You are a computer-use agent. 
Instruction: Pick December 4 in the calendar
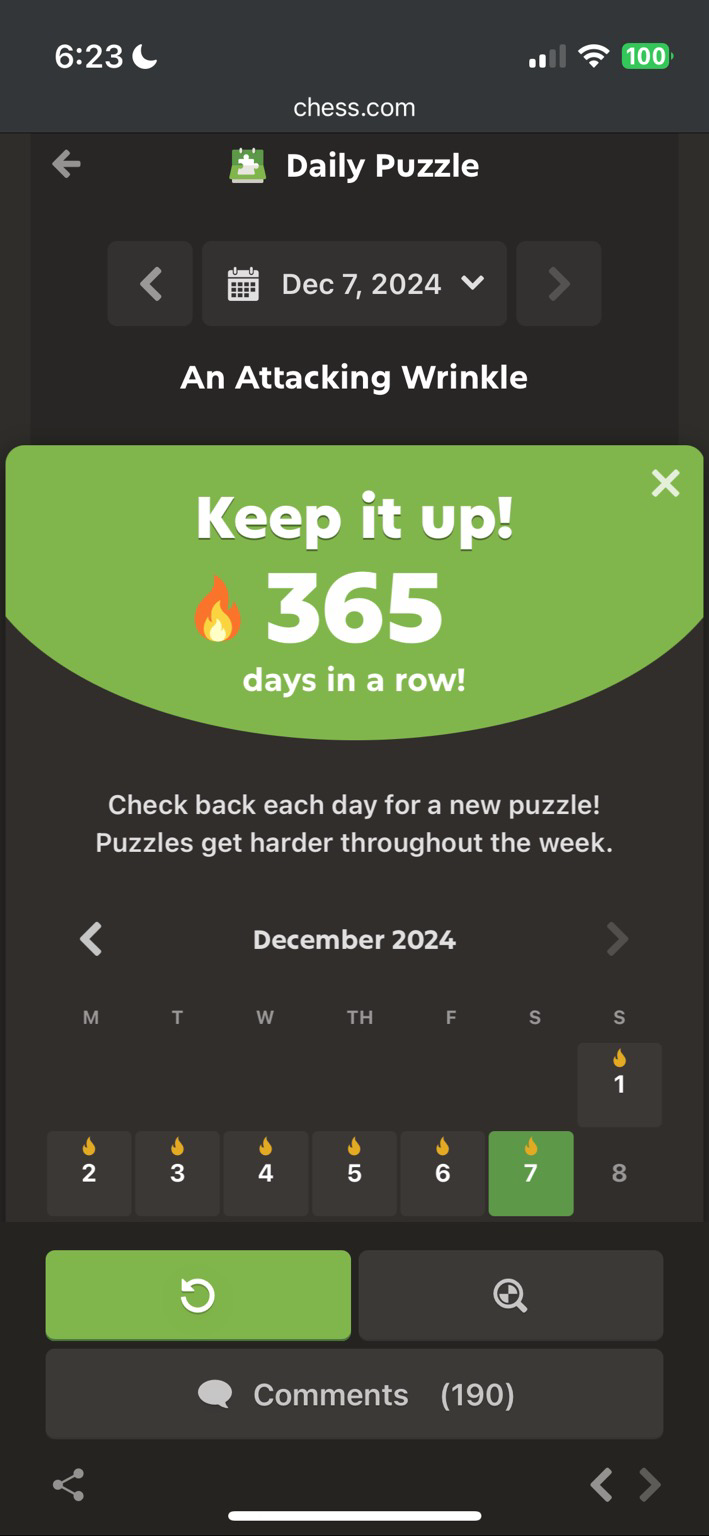tap(266, 1173)
